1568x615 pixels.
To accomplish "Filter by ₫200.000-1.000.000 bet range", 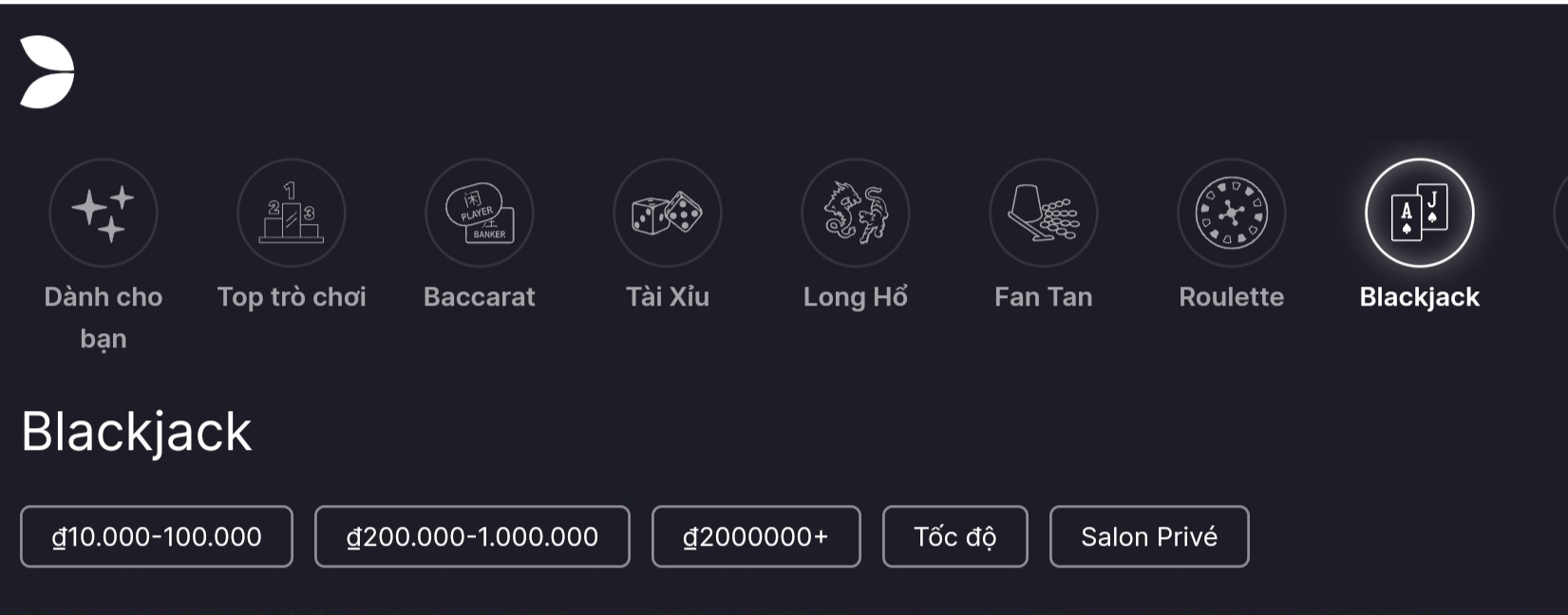I will click(x=472, y=537).
